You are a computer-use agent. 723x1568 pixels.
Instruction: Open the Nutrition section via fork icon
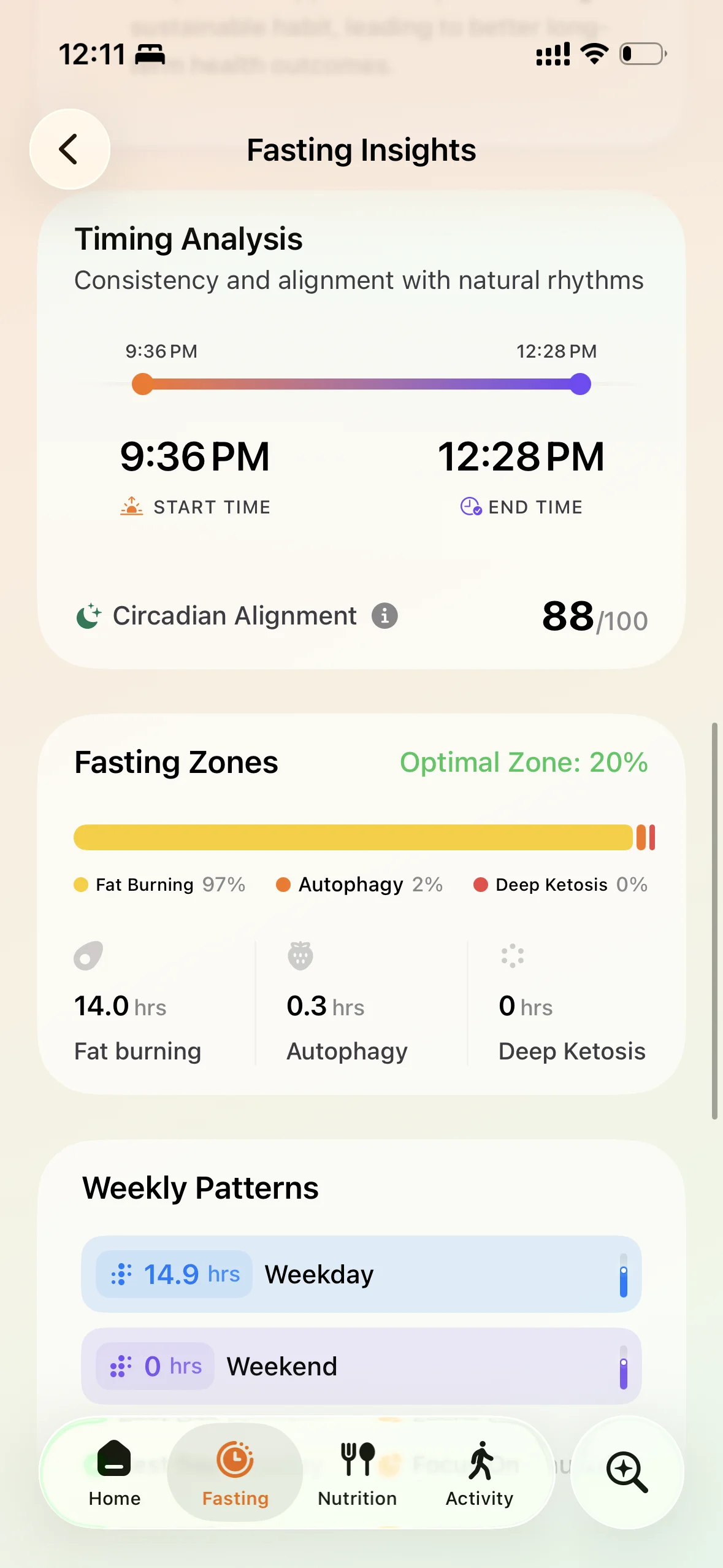358,1460
